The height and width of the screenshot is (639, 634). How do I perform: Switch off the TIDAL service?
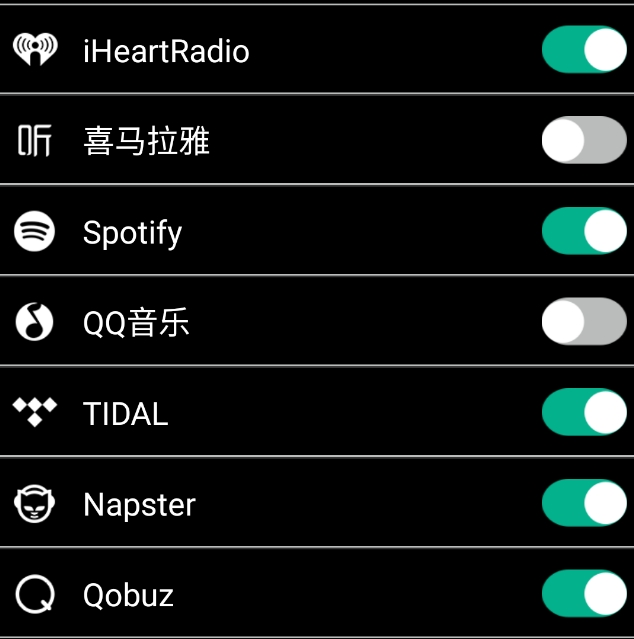pos(584,413)
